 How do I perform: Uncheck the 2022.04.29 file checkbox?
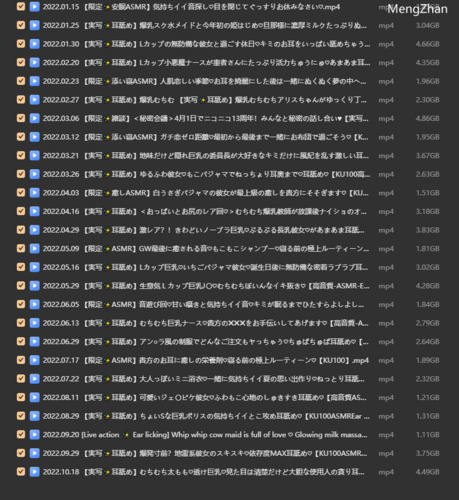click(x=21, y=230)
